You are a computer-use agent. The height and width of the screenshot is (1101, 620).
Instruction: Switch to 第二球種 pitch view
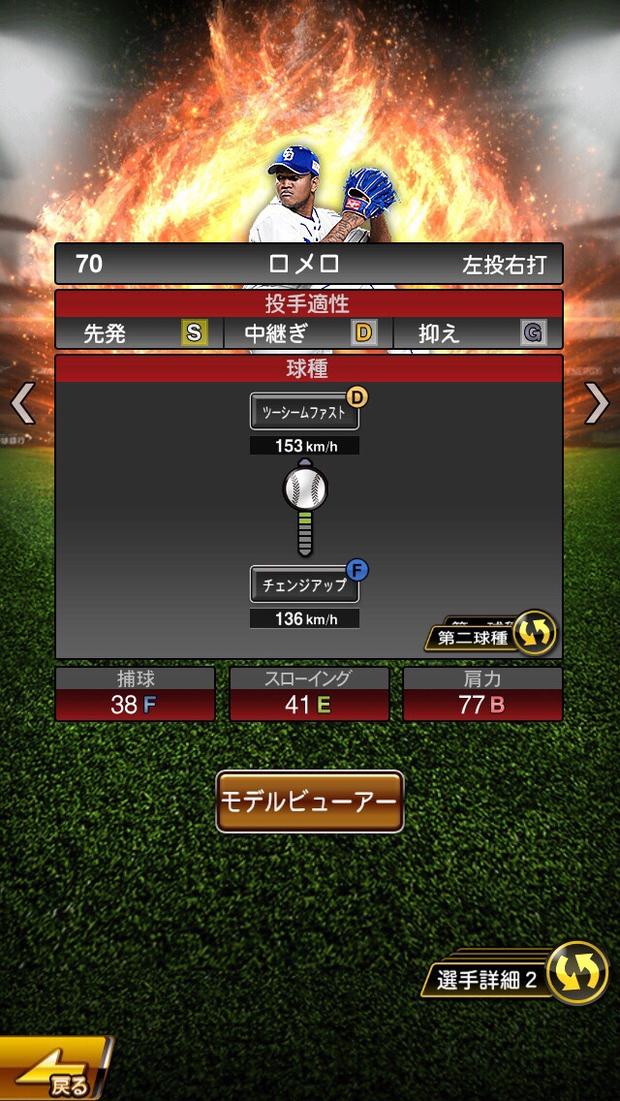click(x=492, y=636)
